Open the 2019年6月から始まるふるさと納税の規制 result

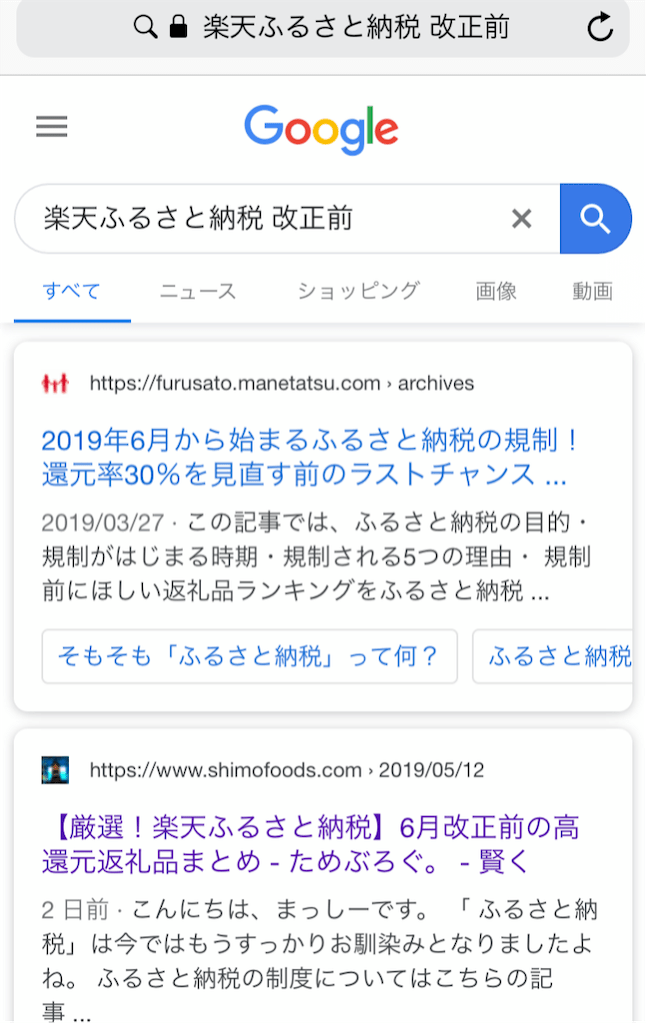310,457
